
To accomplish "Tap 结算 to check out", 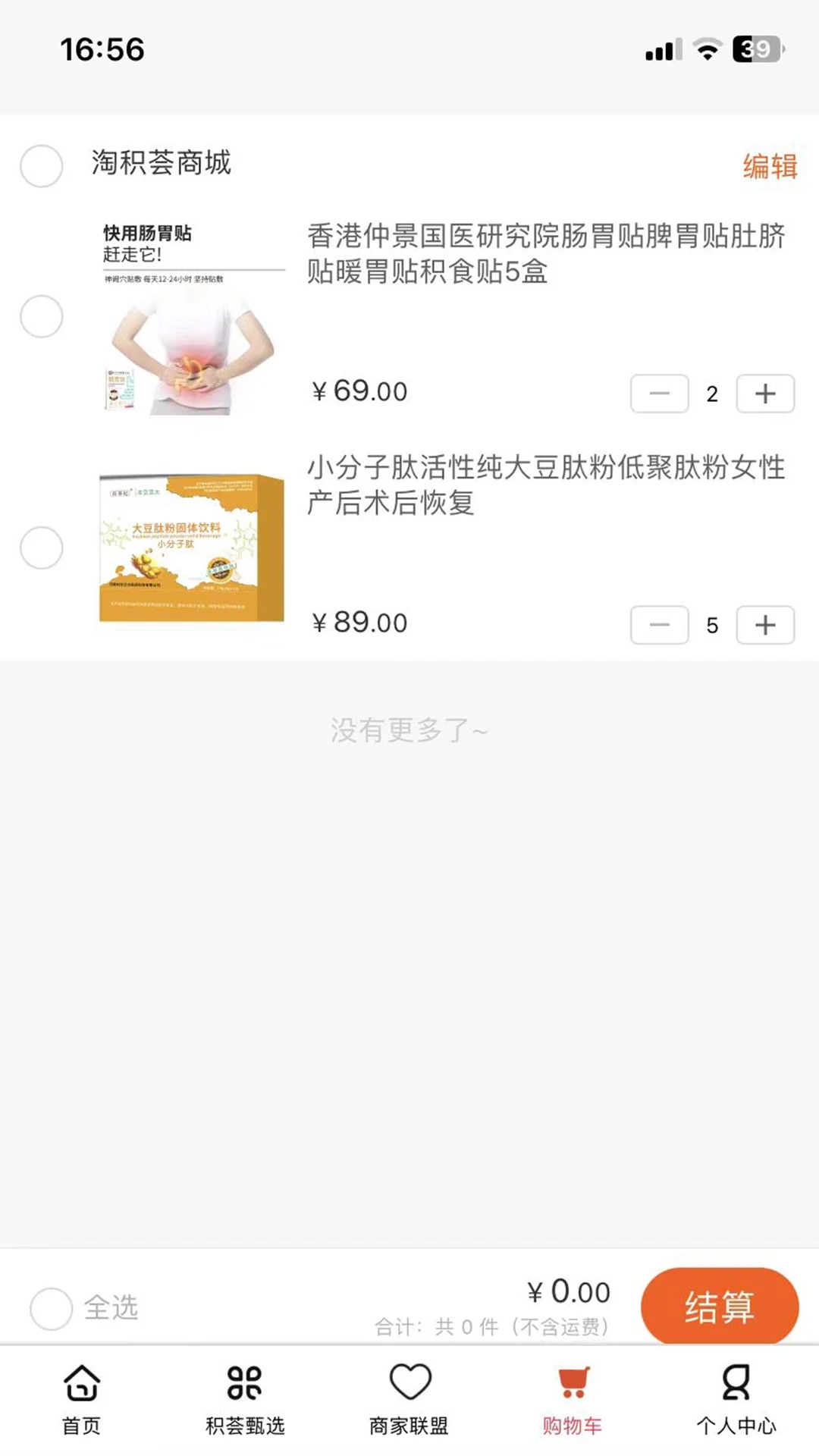I will click(x=719, y=1307).
